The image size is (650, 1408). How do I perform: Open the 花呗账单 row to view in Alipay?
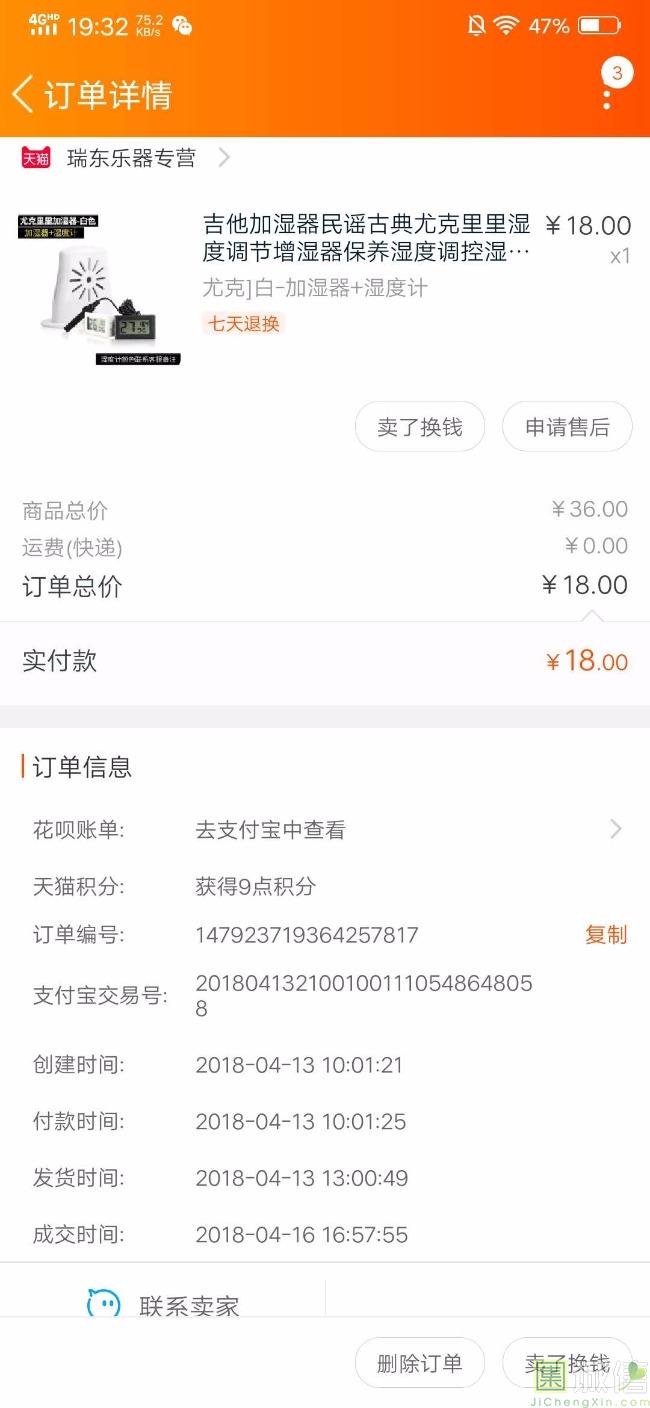click(325, 830)
